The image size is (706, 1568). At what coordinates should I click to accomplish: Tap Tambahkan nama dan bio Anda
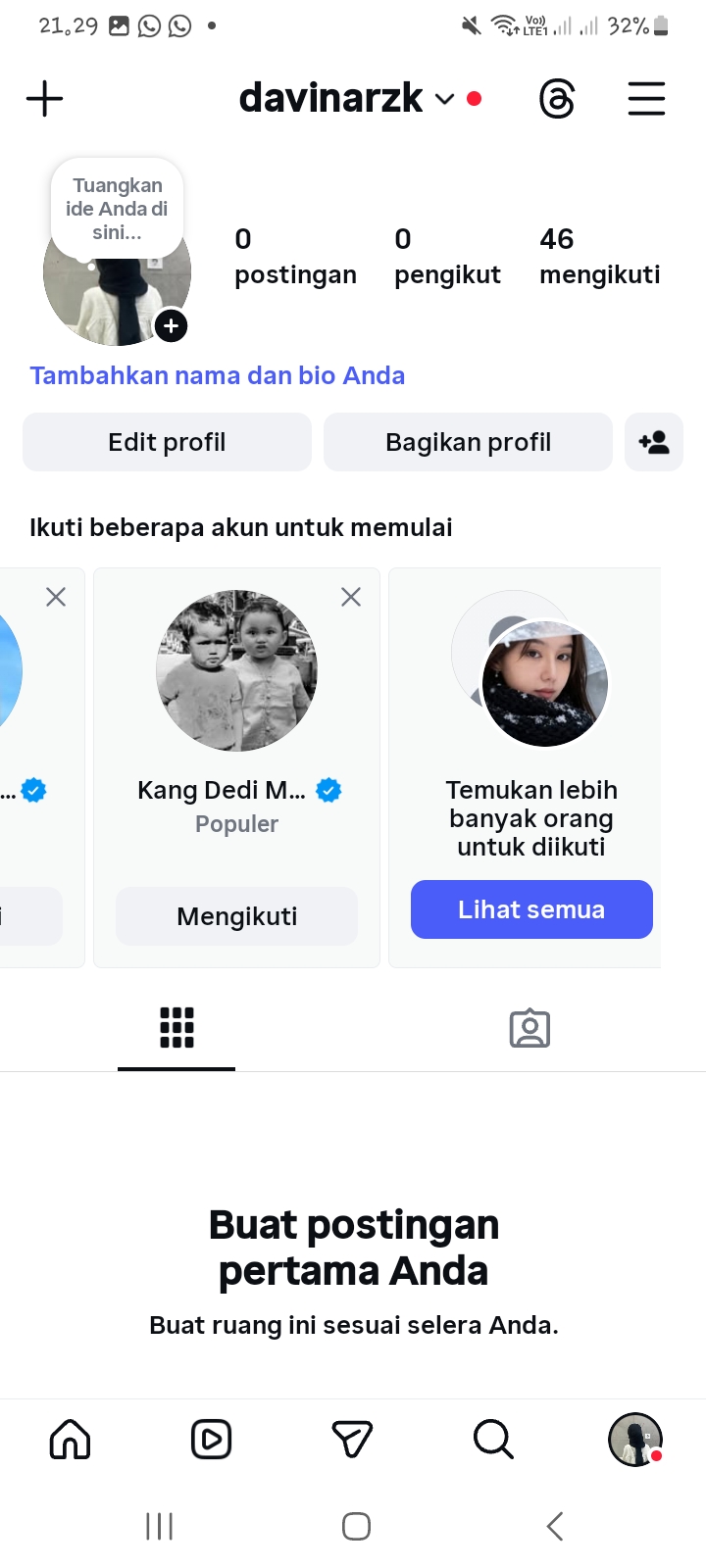[x=217, y=375]
